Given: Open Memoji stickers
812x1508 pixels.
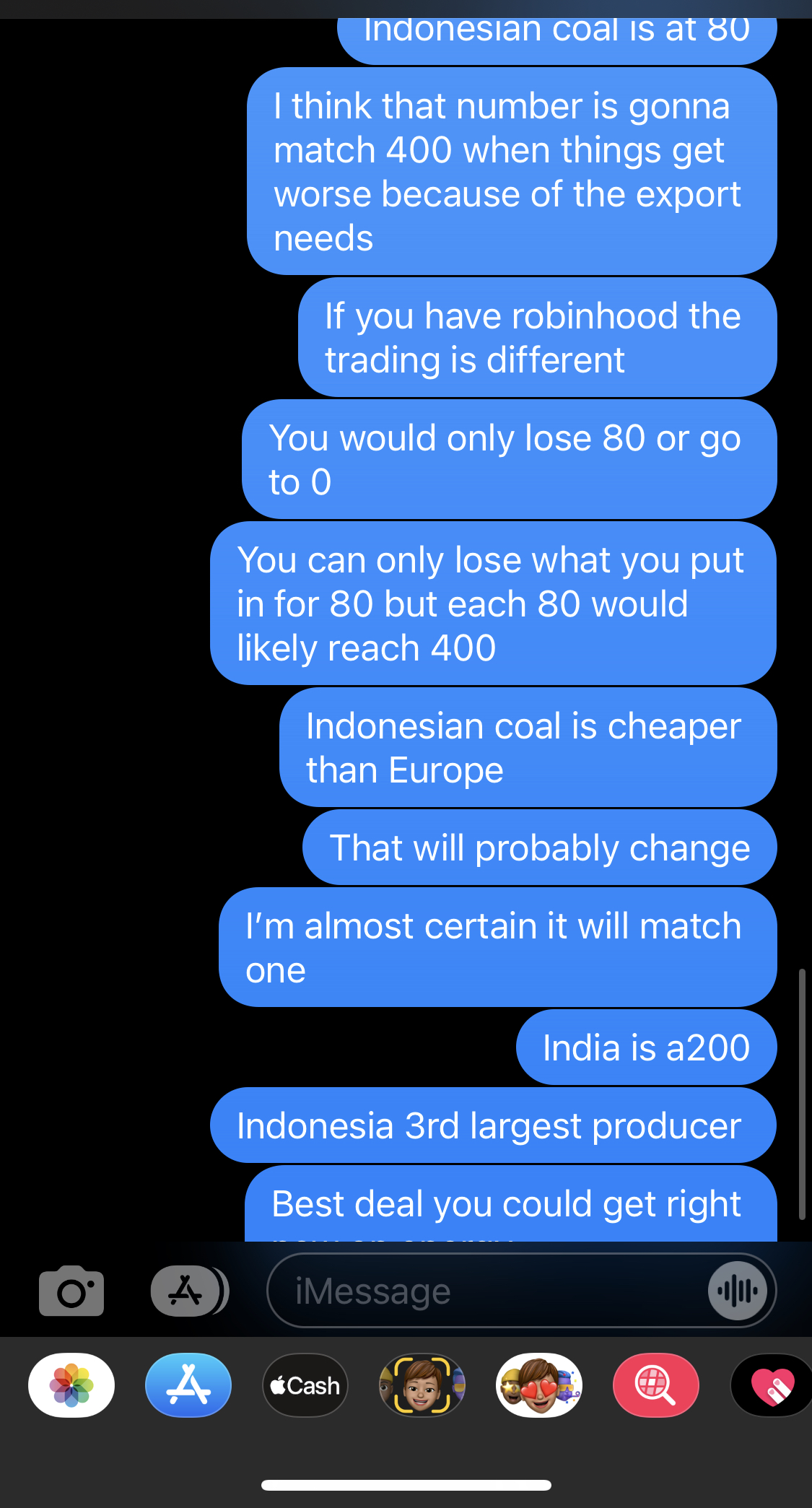Looking at the screenshot, I should [x=539, y=1385].
